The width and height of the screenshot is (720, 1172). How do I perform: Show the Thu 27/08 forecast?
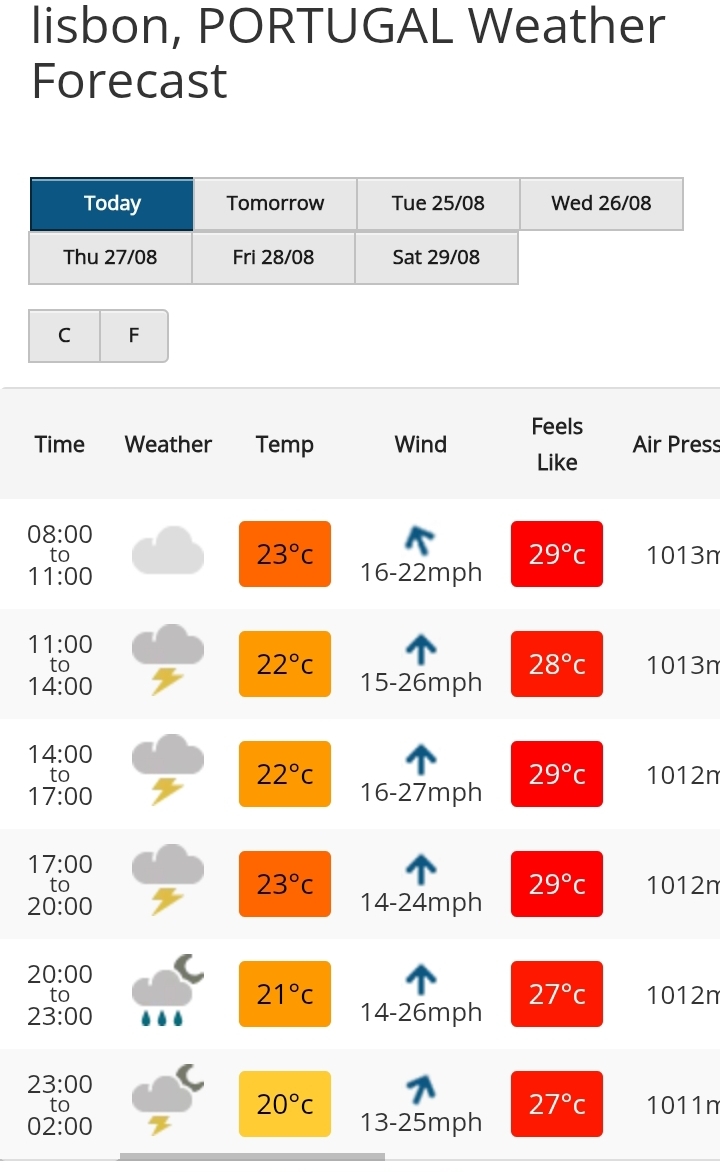coord(110,257)
